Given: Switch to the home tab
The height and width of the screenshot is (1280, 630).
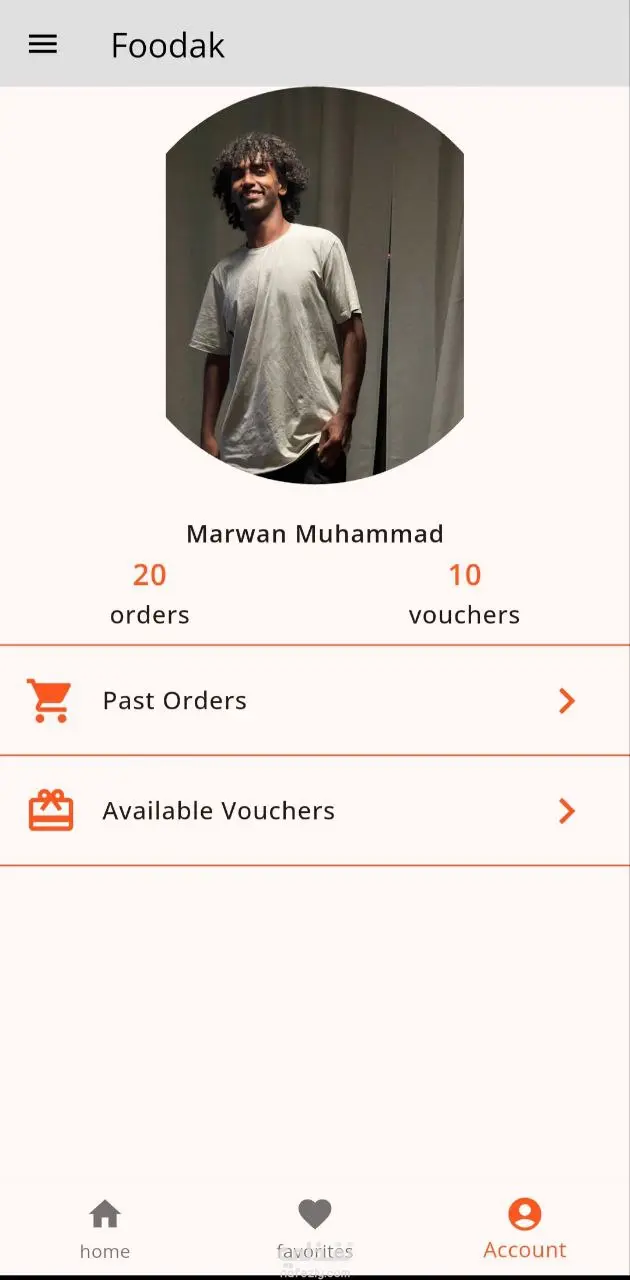Looking at the screenshot, I should tap(105, 1229).
